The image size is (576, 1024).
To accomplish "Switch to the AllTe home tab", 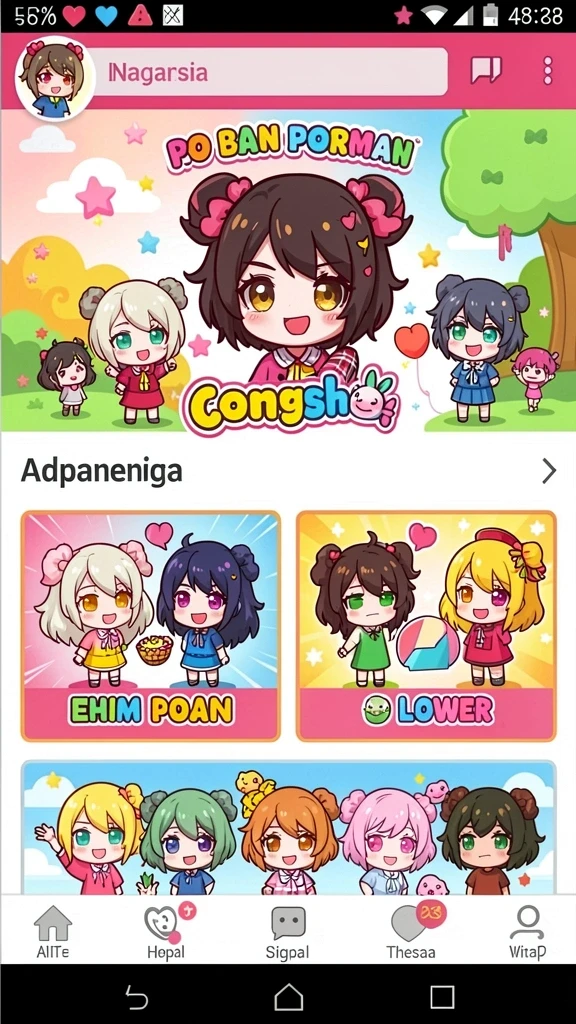I will (x=53, y=932).
